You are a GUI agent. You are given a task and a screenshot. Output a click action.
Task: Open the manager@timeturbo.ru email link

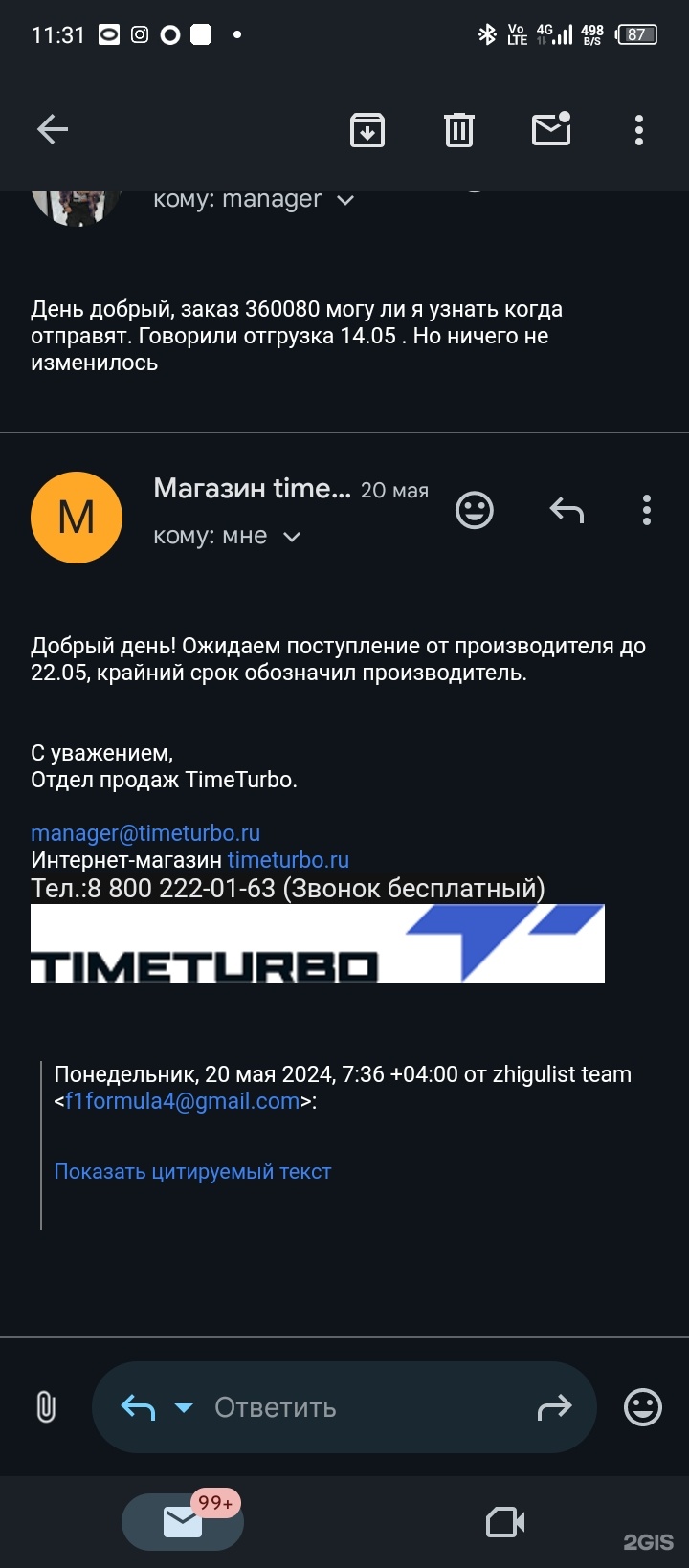pyautogui.click(x=145, y=833)
